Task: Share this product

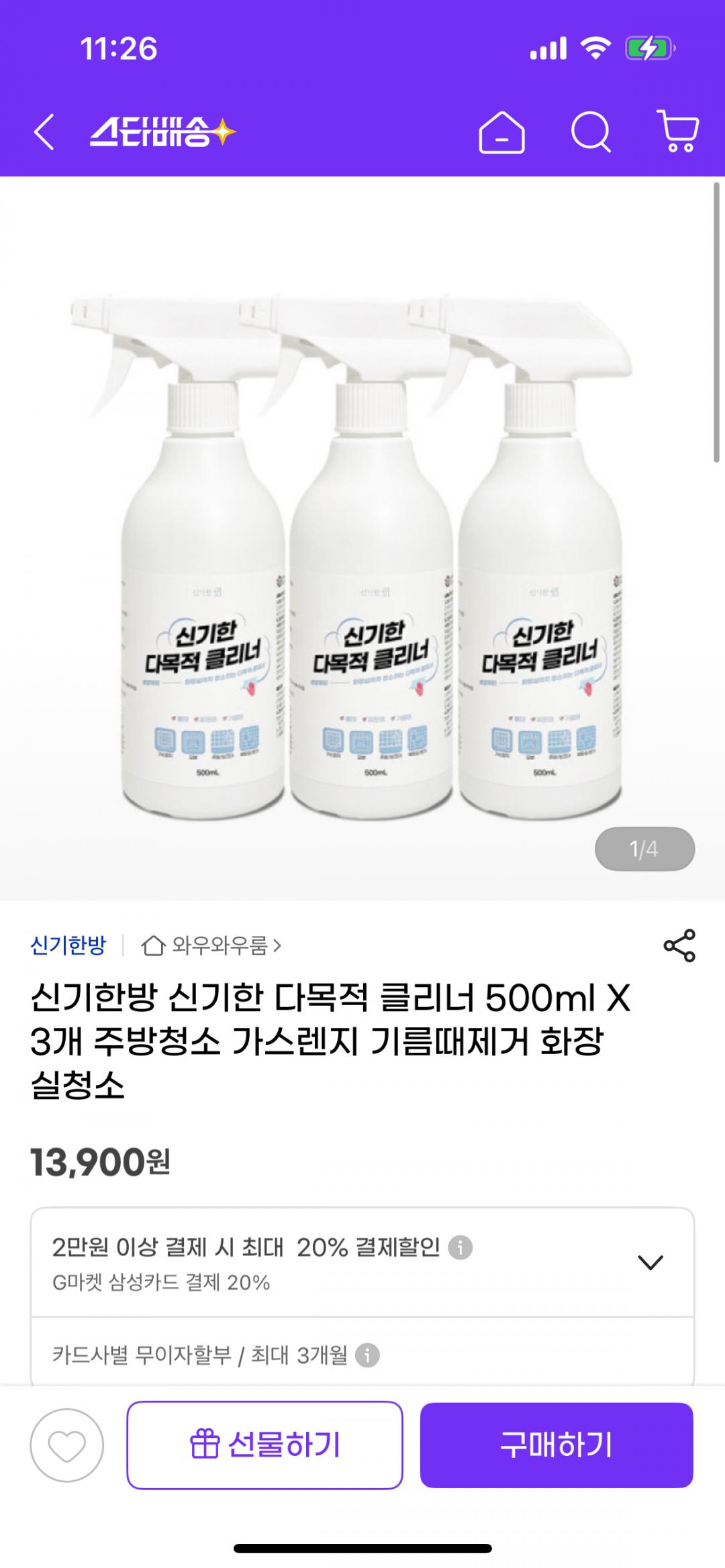Action: [x=679, y=946]
